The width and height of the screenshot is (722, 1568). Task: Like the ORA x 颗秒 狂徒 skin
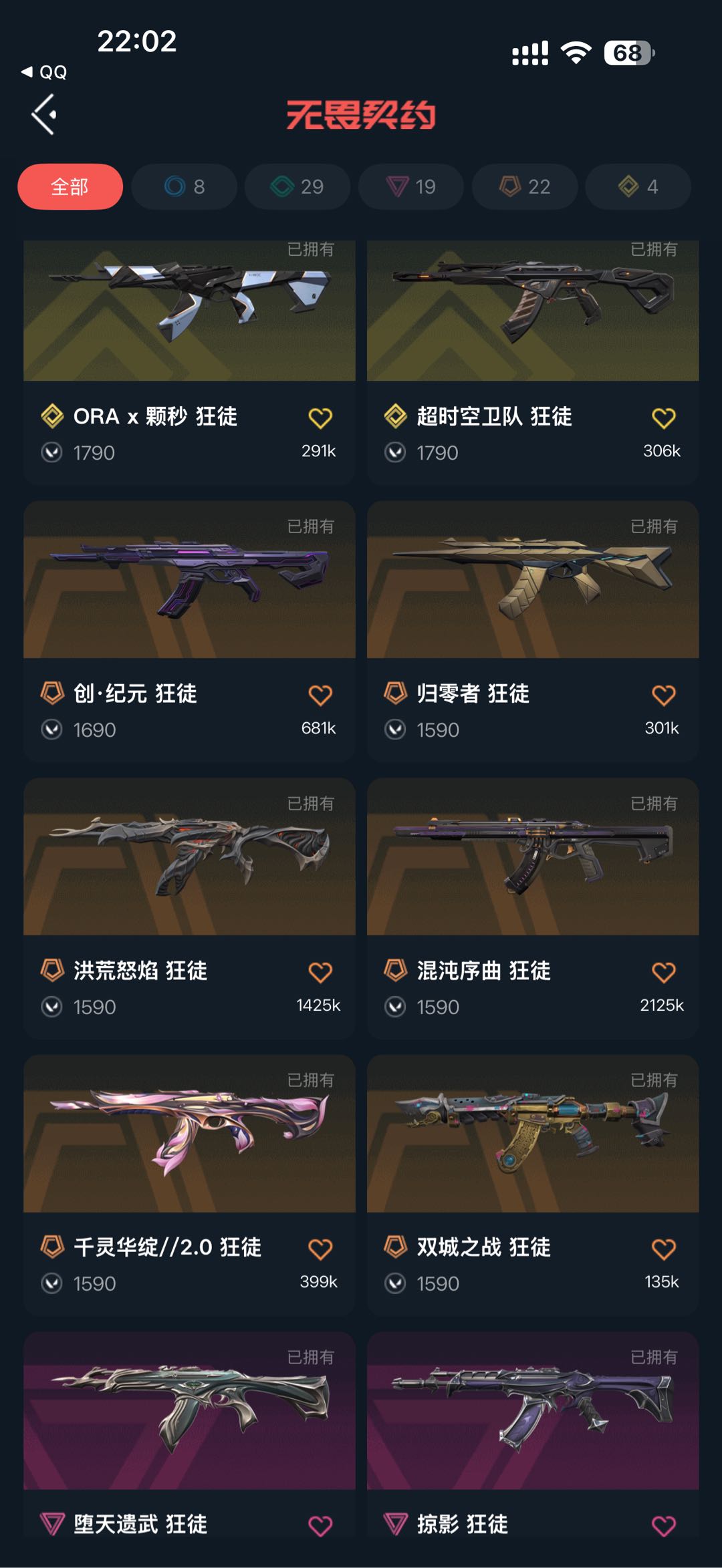(320, 418)
